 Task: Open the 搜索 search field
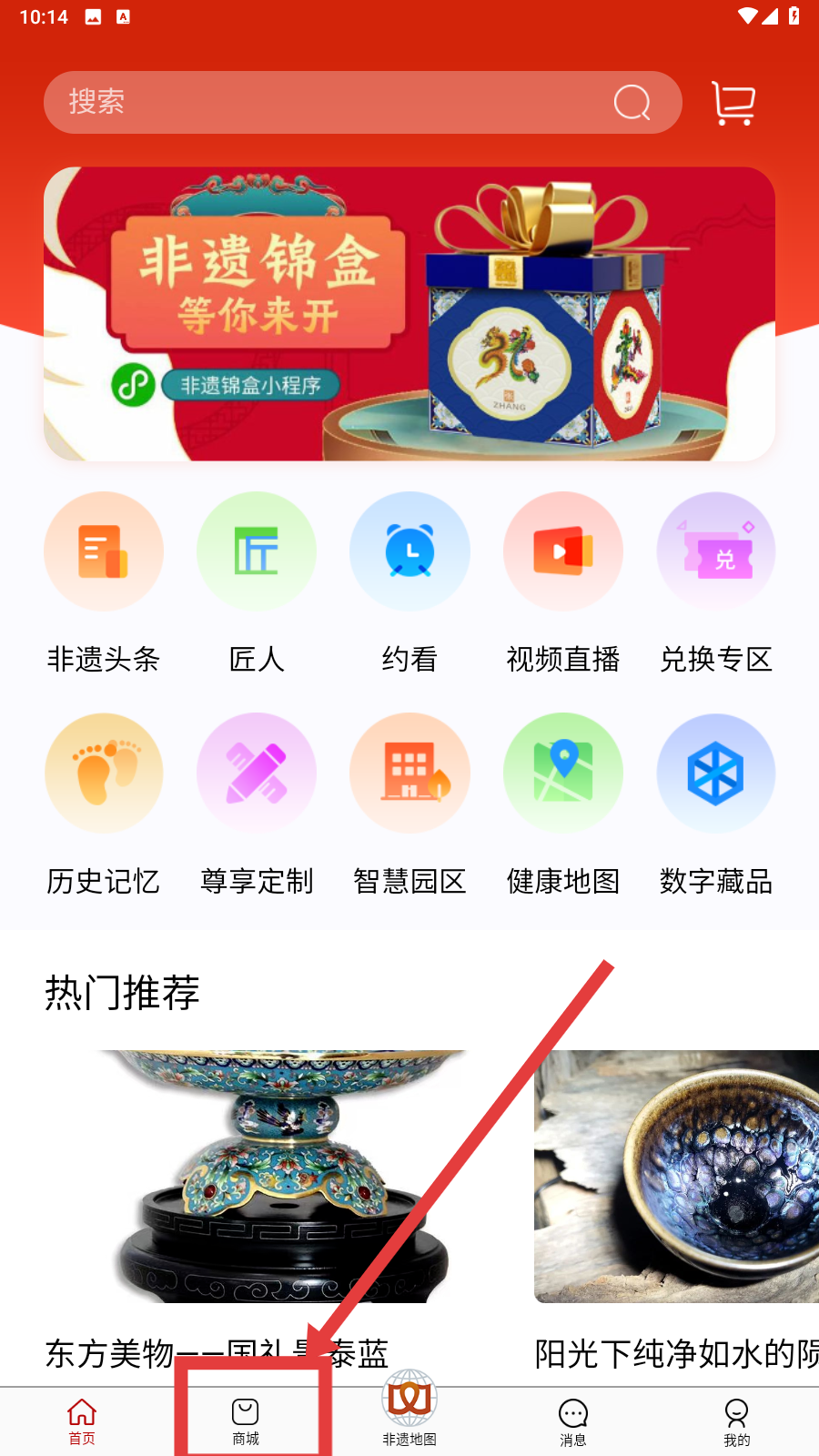click(362, 102)
